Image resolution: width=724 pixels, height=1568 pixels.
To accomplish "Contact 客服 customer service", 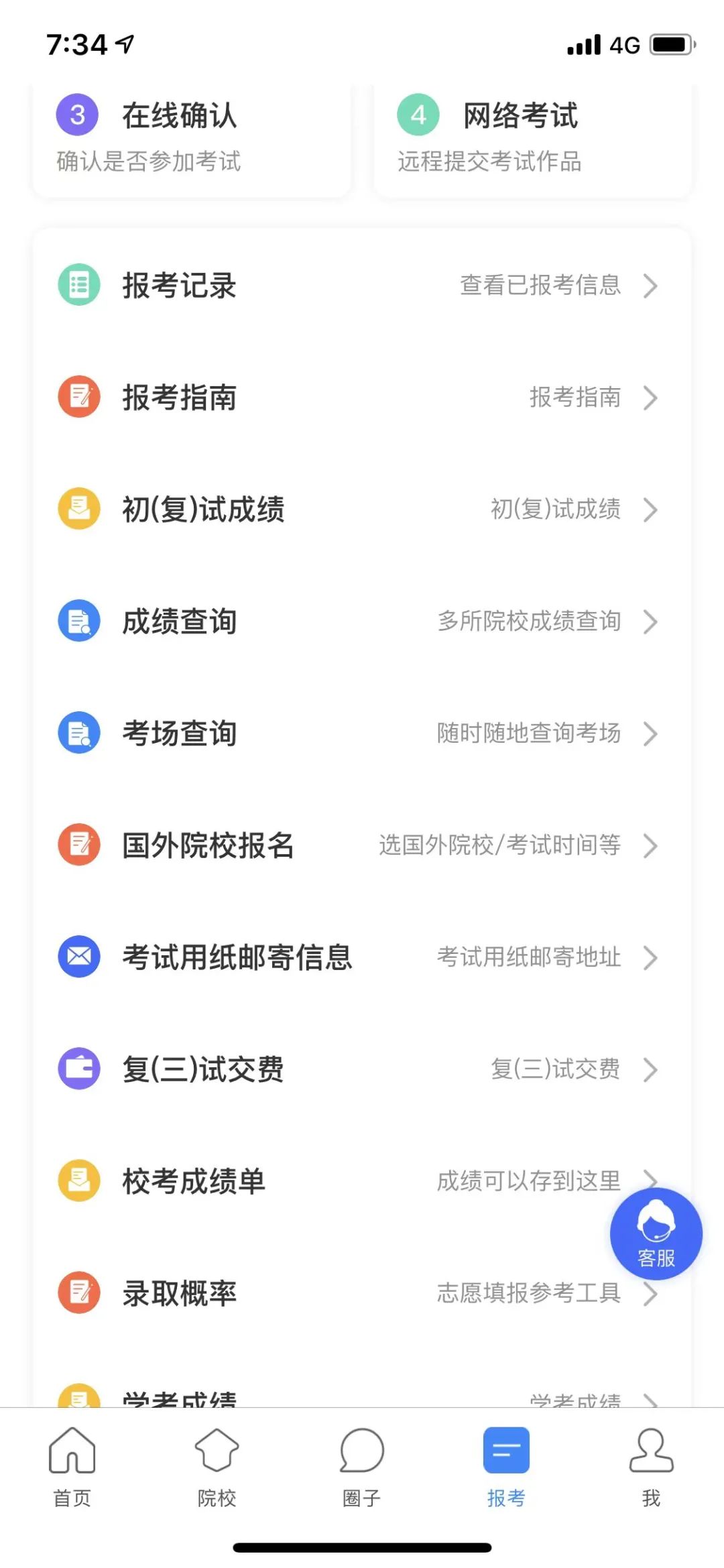I will tap(656, 1234).
